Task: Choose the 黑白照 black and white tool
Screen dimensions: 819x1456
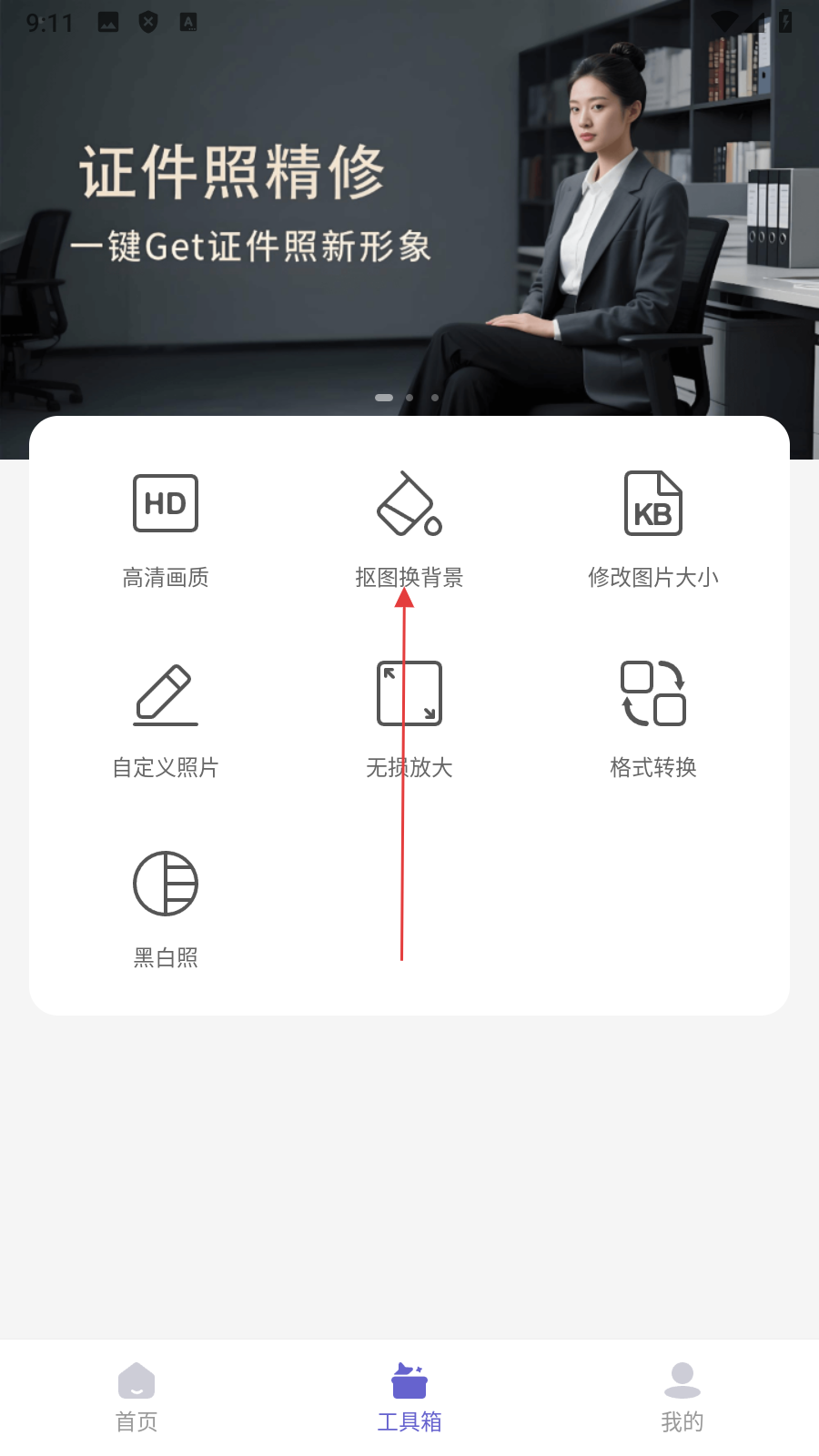Action: 166,908
